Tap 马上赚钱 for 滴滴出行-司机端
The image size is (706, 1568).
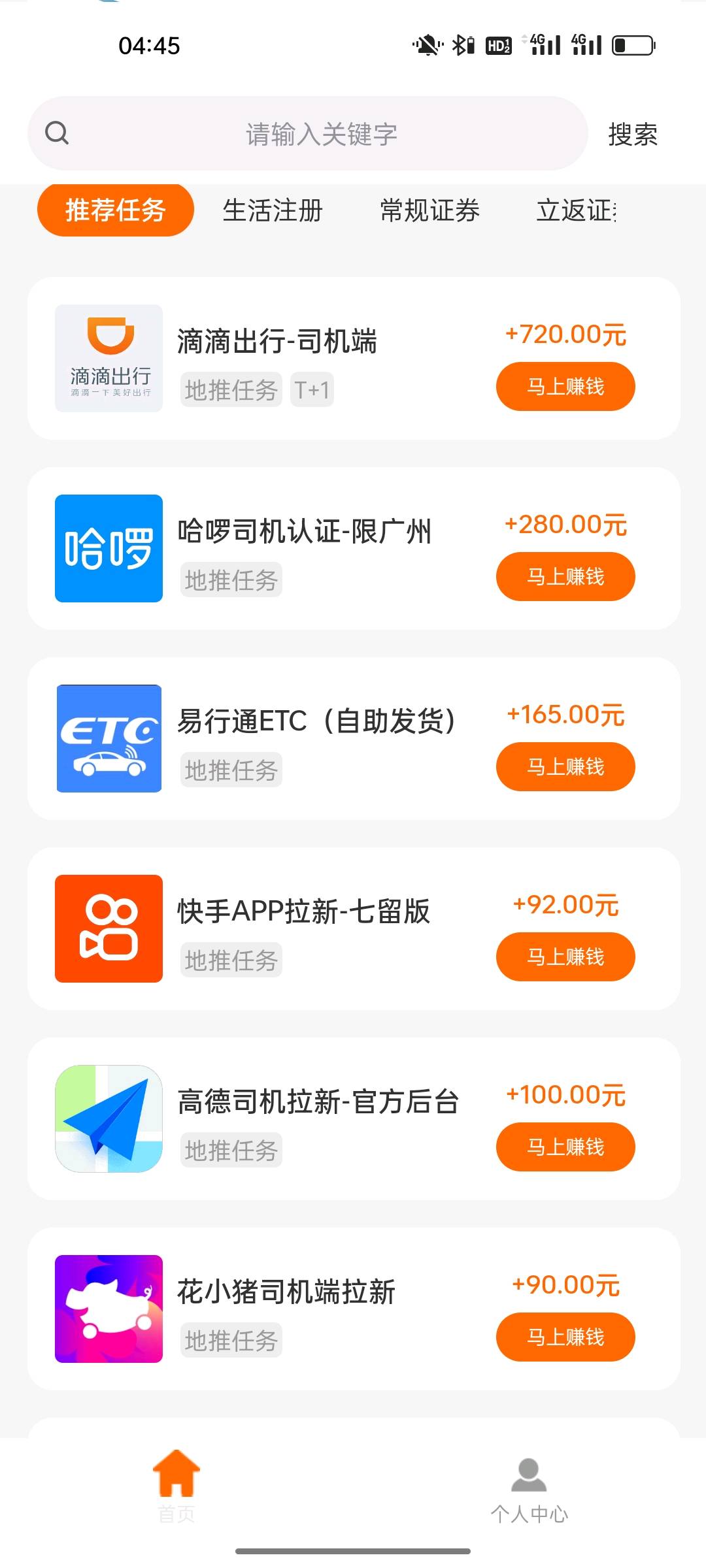click(x=565, y=386)
